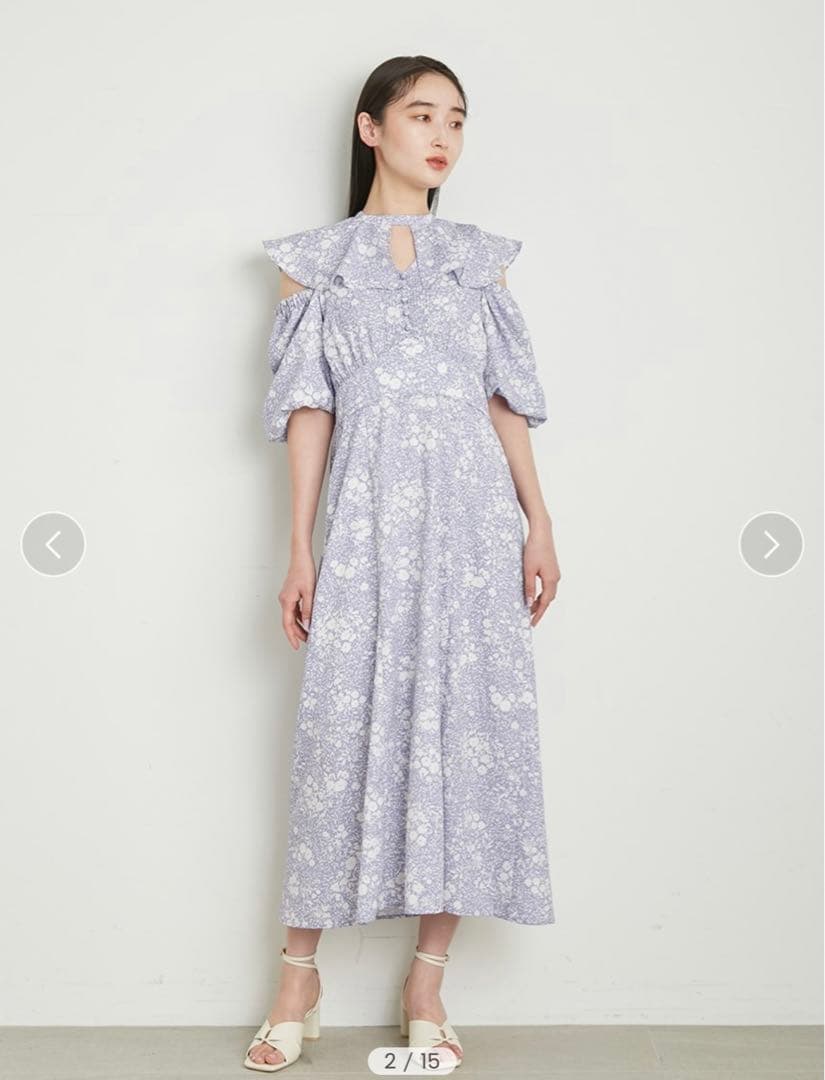Go to the previous product photo
825x1080 pixels.
pyautogui.click(x=53, y=544)
